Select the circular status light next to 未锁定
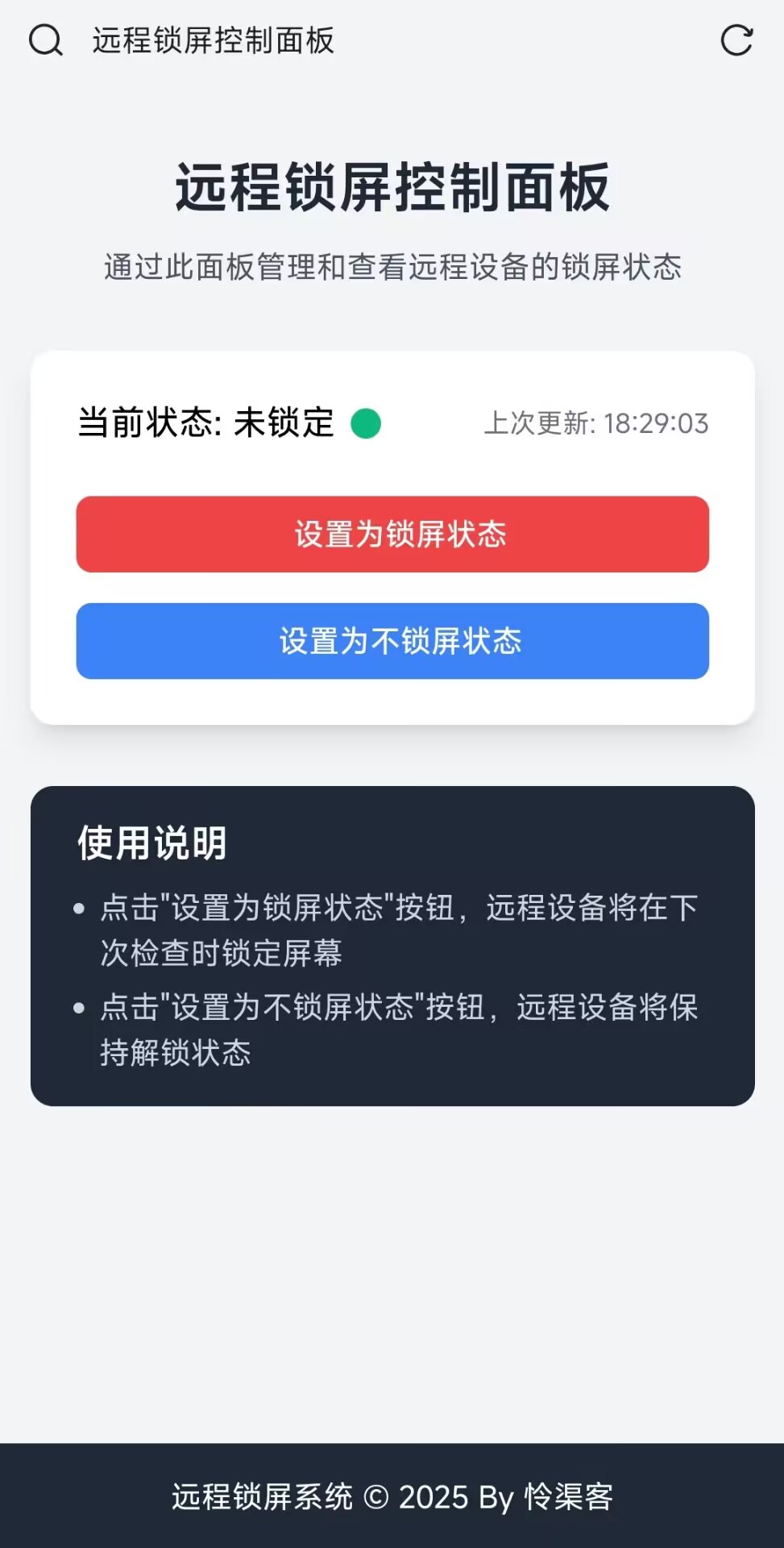This screenshot has width=784, height=1548. pos(365,423)
